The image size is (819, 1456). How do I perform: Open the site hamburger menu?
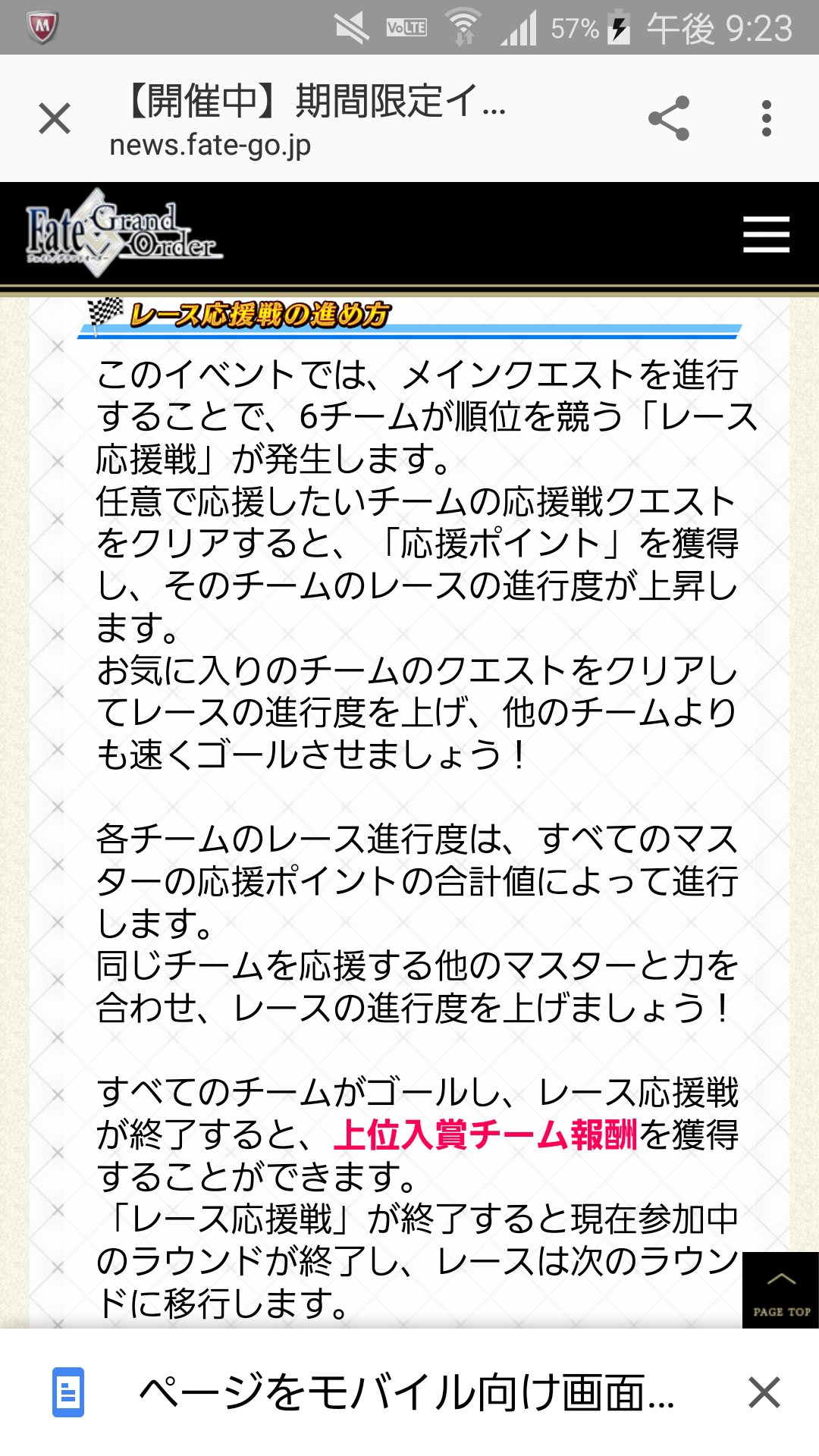tap(766, 234)
